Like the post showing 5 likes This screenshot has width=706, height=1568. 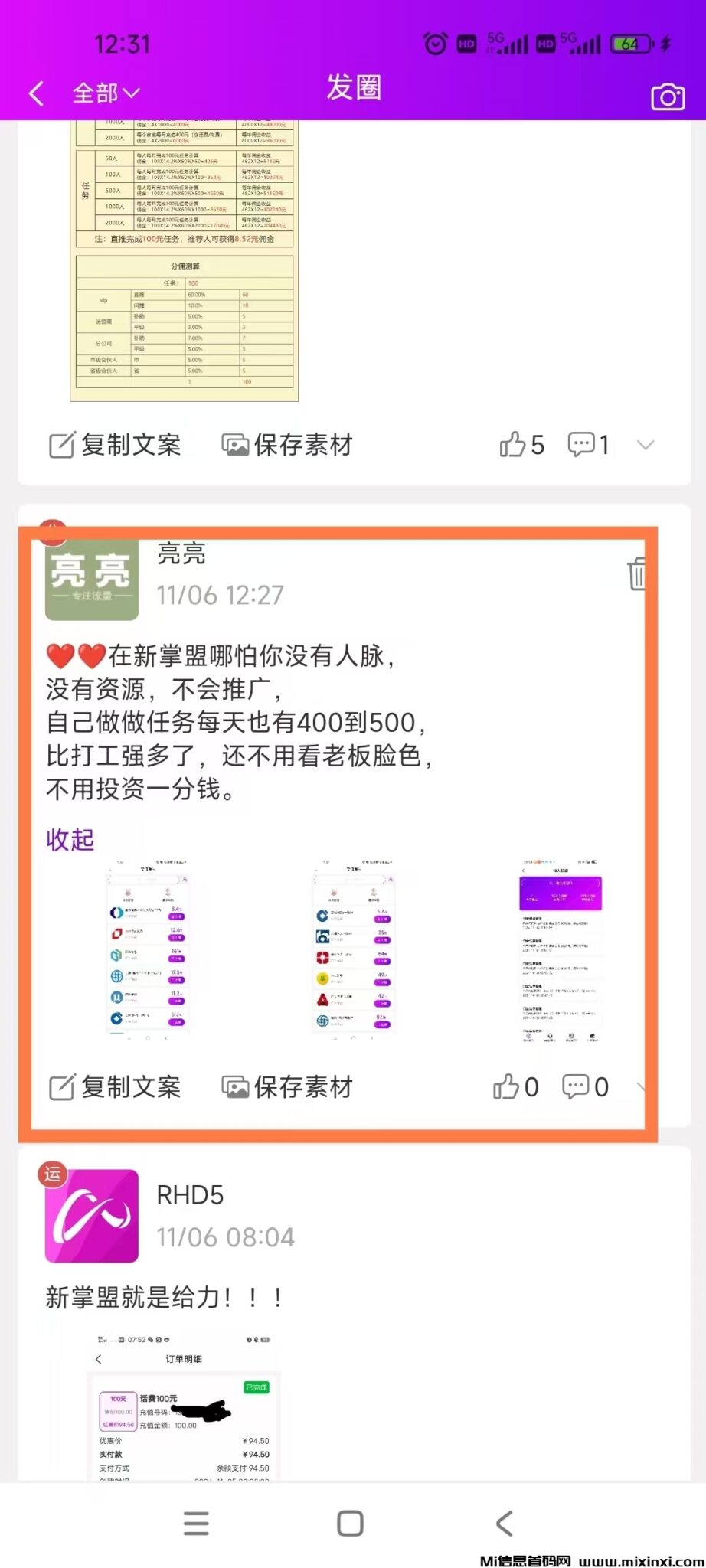coord(521,445)
